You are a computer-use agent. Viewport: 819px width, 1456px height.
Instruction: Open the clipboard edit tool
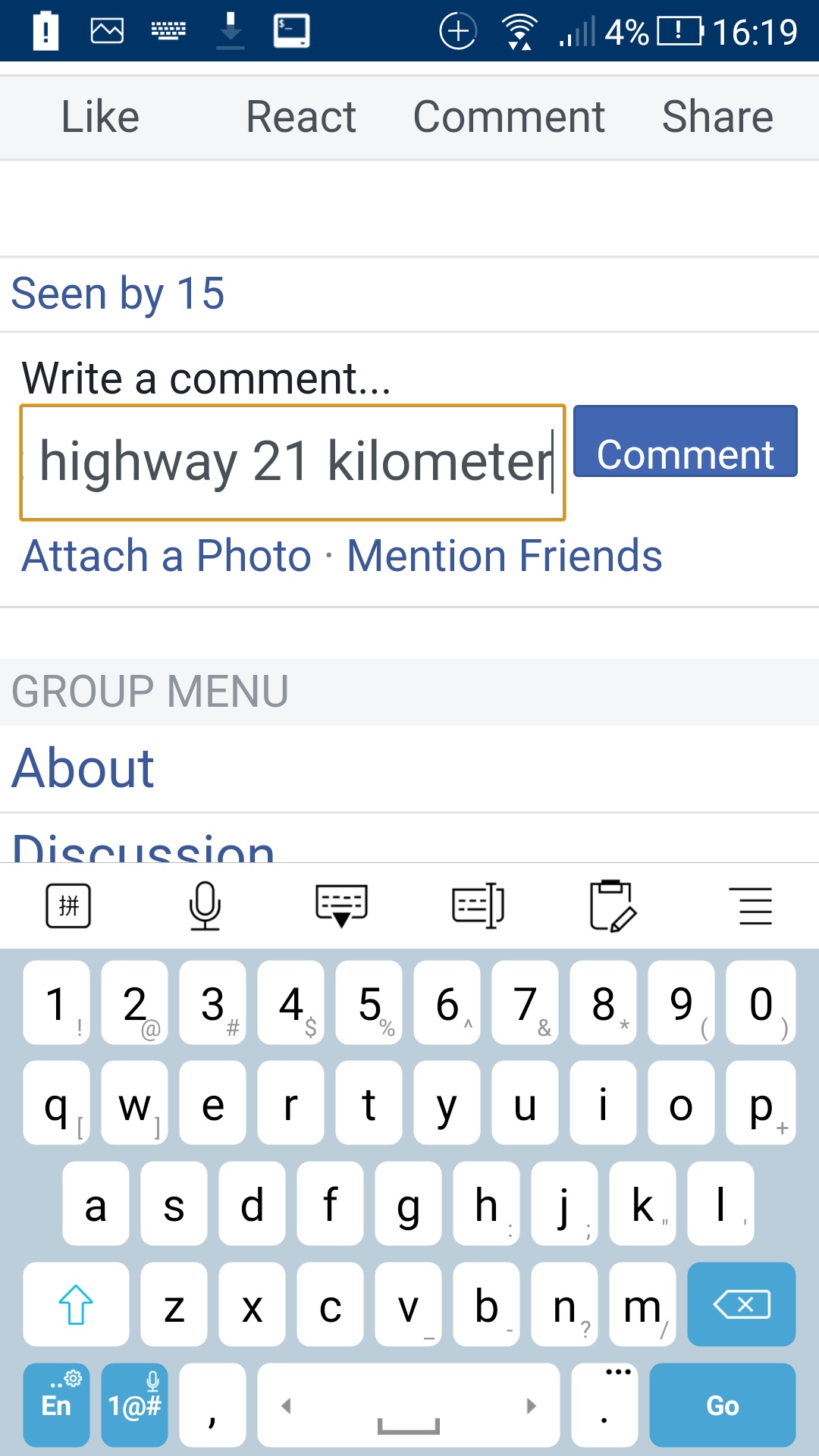pyautogui.click(x=613, y=905)
